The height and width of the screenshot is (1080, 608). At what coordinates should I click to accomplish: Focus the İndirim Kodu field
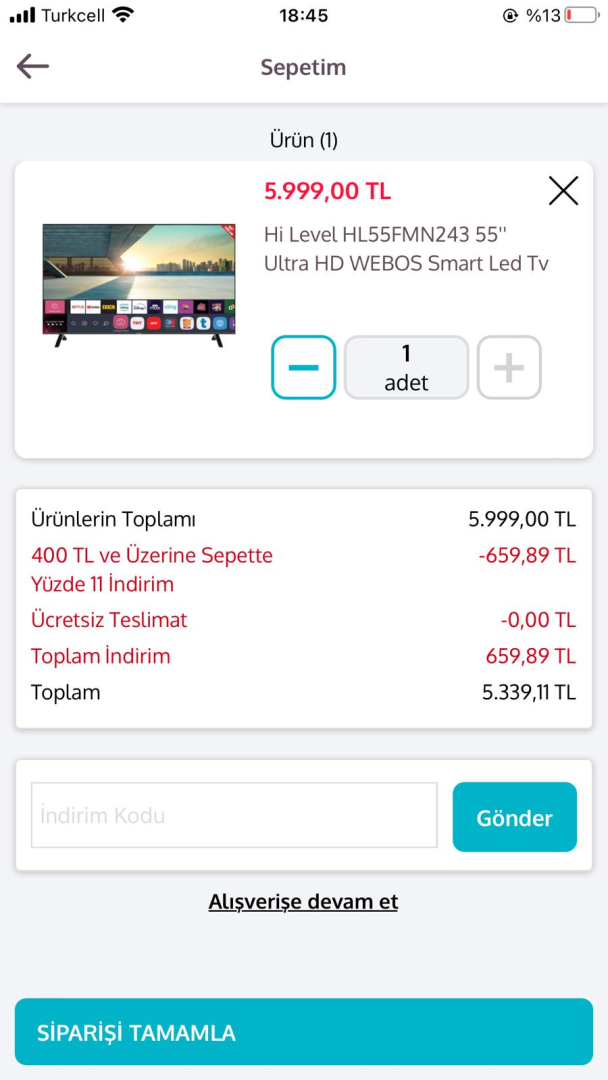tap(234, 815)
